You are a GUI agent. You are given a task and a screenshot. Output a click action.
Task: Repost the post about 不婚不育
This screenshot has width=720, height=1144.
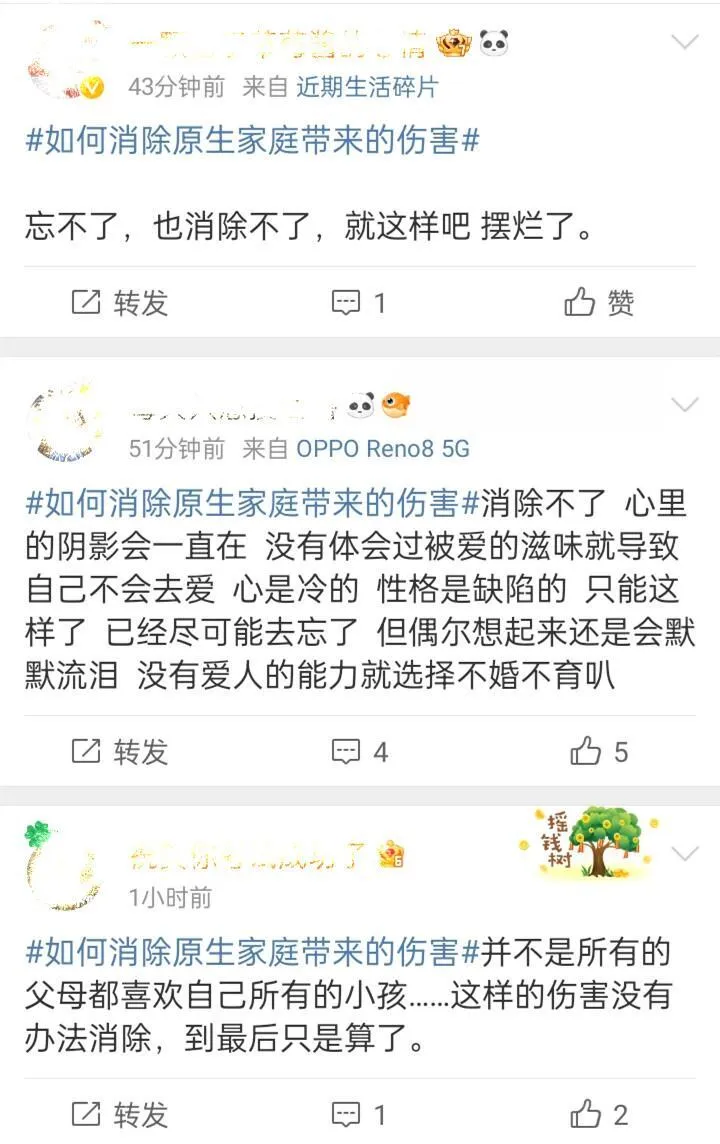pyautogui.click(x=120, y=751)
